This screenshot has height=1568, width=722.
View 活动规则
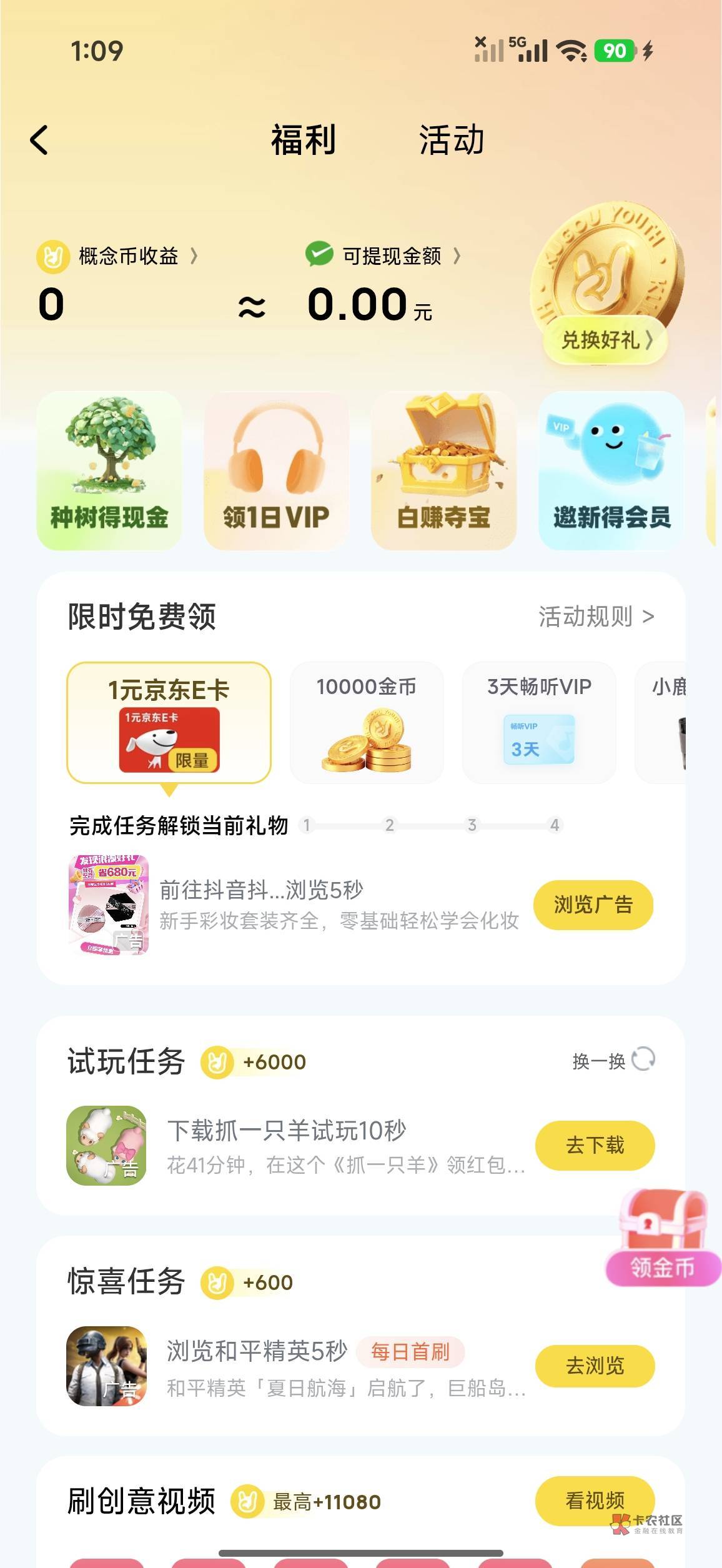(x=596, y=617)
